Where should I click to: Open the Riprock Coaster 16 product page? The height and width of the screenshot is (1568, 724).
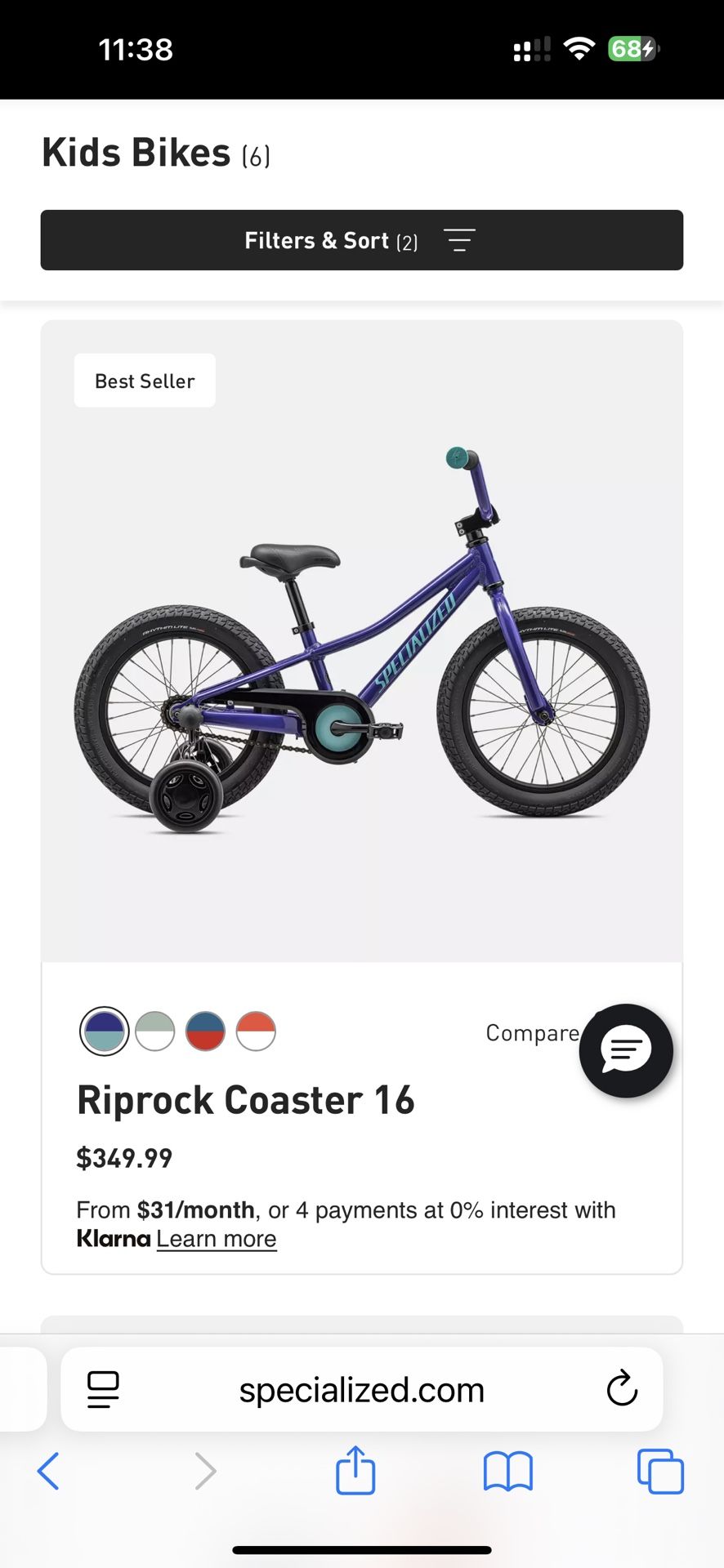(x=245, y=1099)
